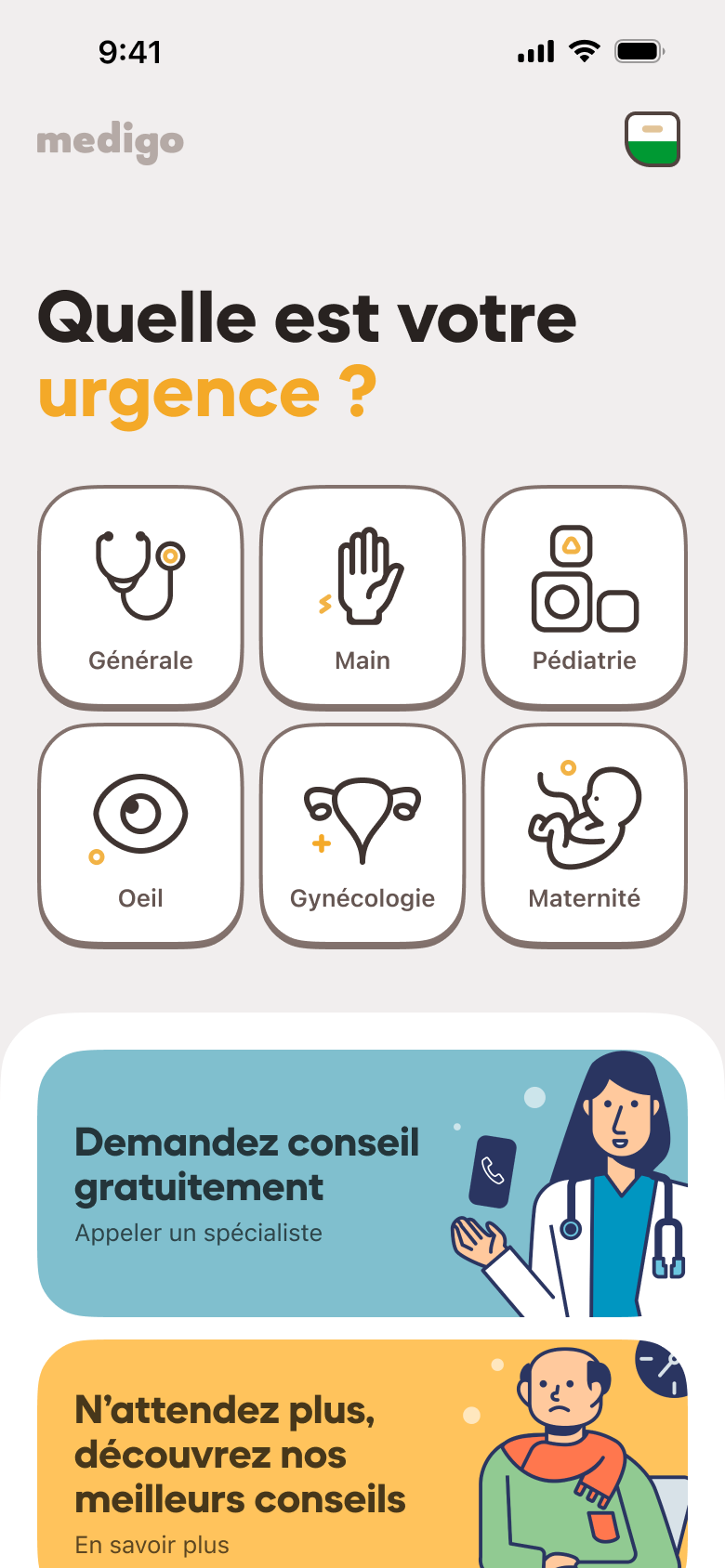Open the Maternité emergency category
This screenshot has width=725, height=1568.
[x=584, y=835]
